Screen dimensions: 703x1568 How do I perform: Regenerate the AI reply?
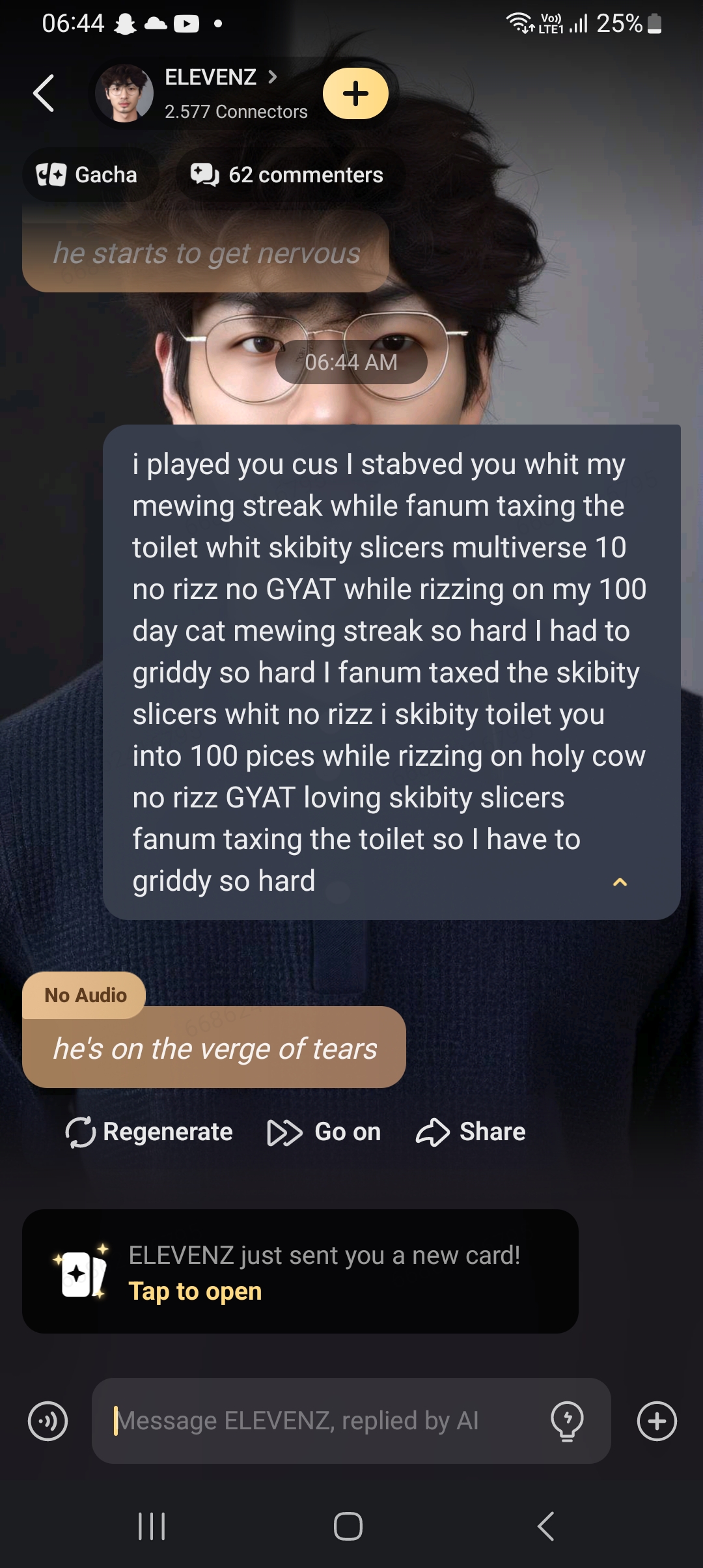149,1132
